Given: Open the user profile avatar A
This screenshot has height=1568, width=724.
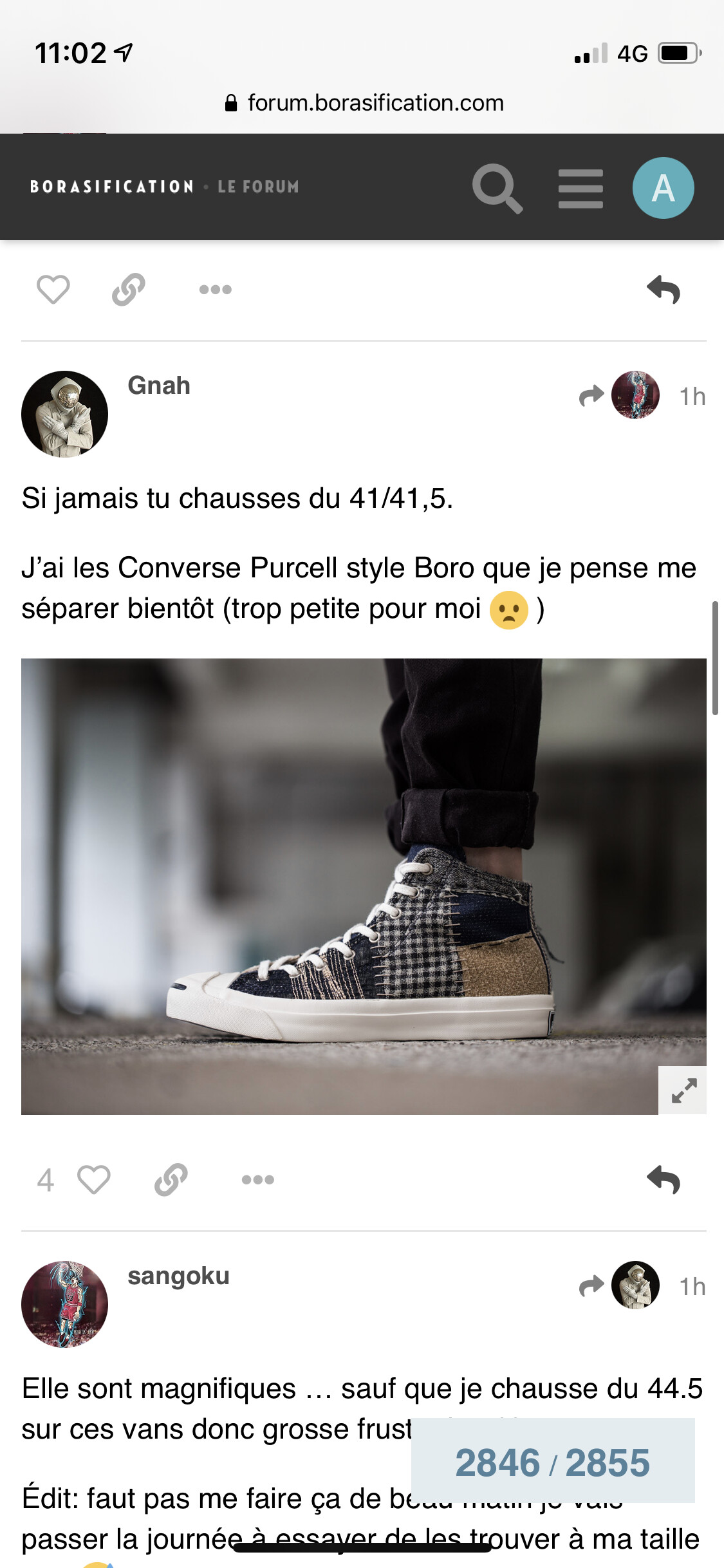Looking at the screenshot, I should click(663, 188).
